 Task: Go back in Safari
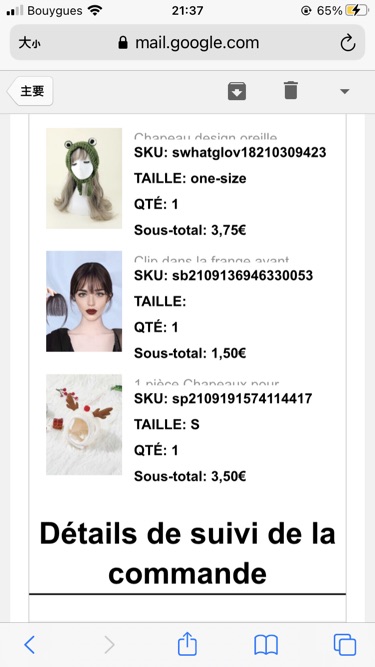[x=29, y=644]
